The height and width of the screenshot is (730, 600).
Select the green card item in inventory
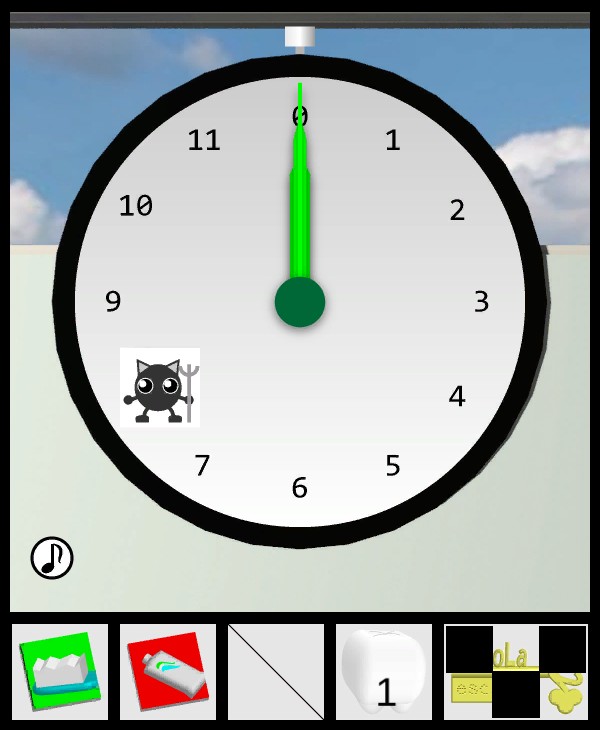[x=60, y=672]
